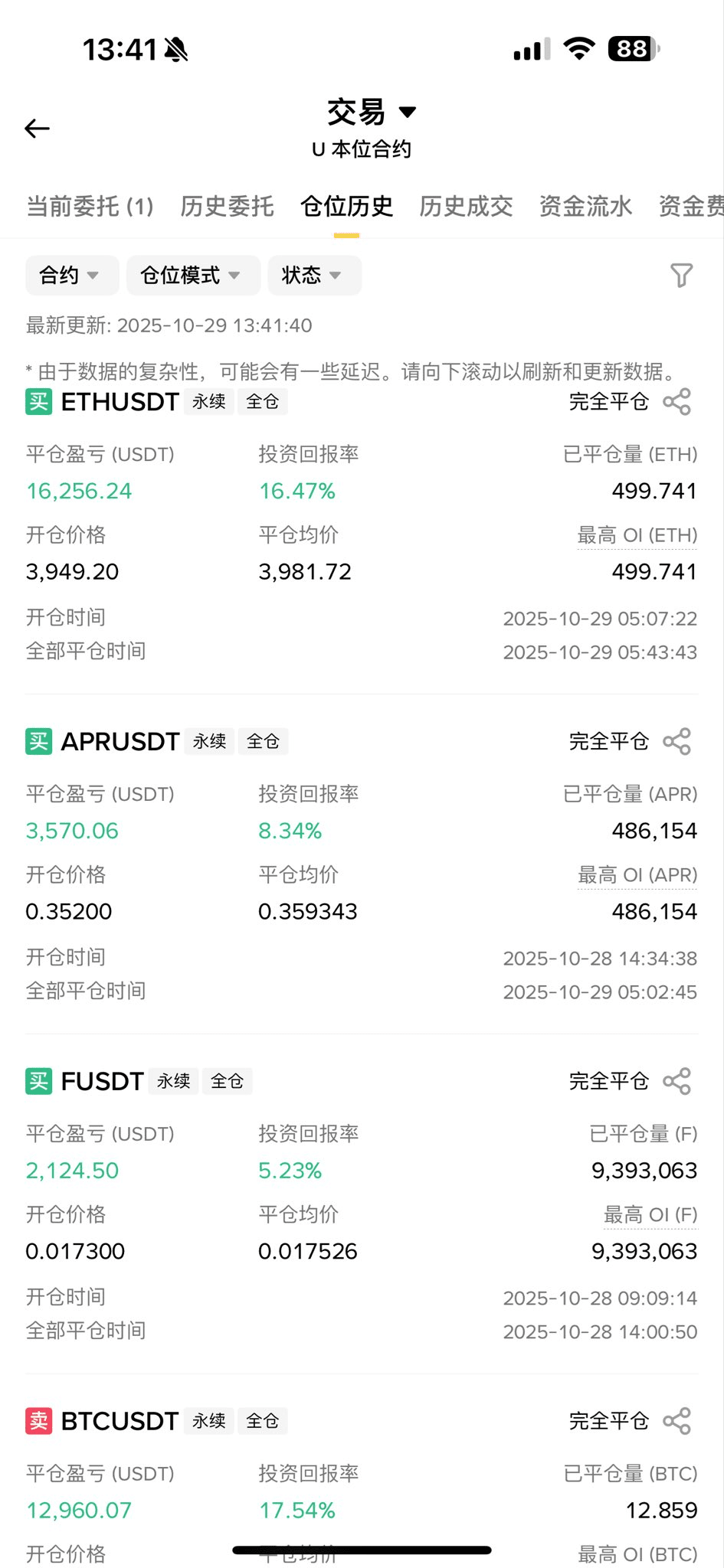The image size is (724, 1568).
Task: Tap 最高 OI (APR) label for explanation
Action: coord(637,875)
